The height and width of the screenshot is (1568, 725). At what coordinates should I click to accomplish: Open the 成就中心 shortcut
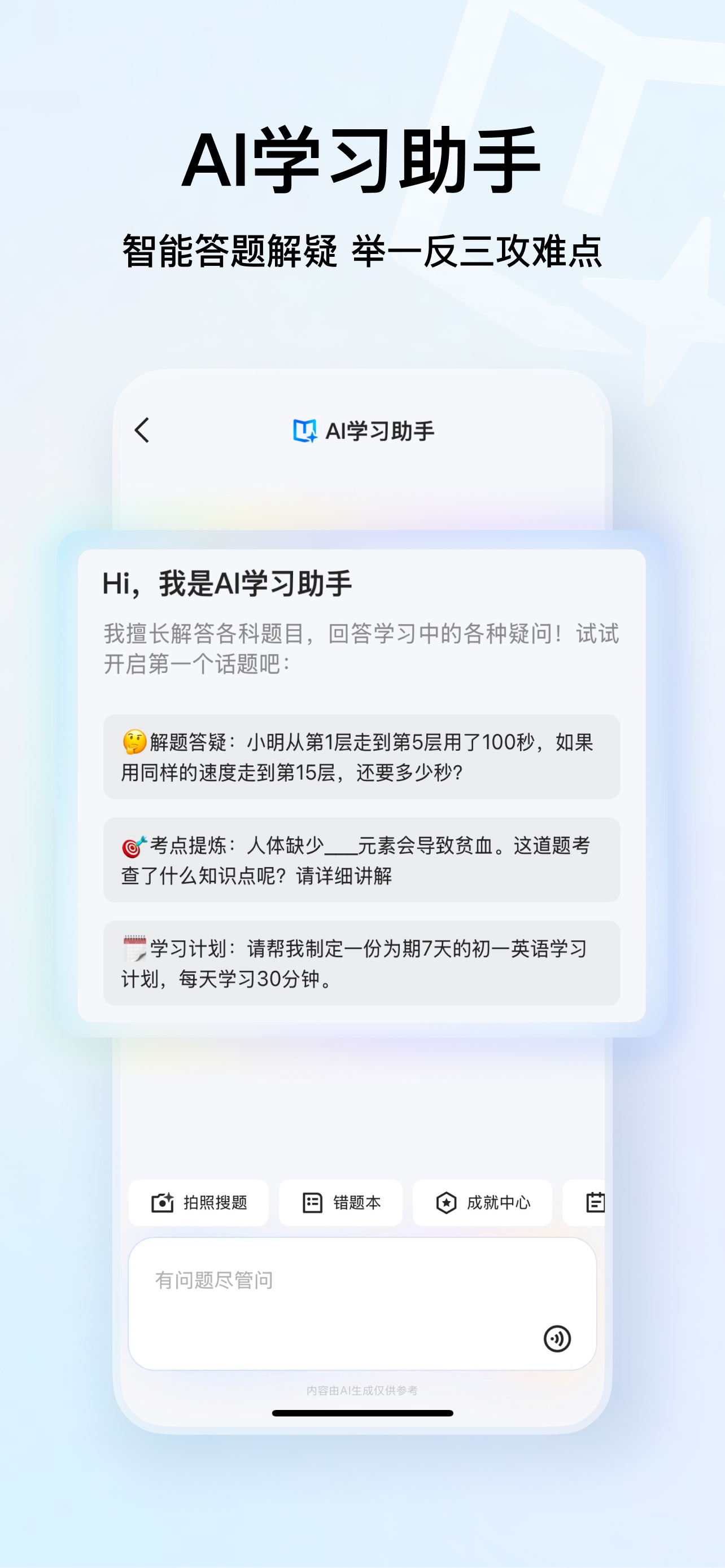(481, 1203)
